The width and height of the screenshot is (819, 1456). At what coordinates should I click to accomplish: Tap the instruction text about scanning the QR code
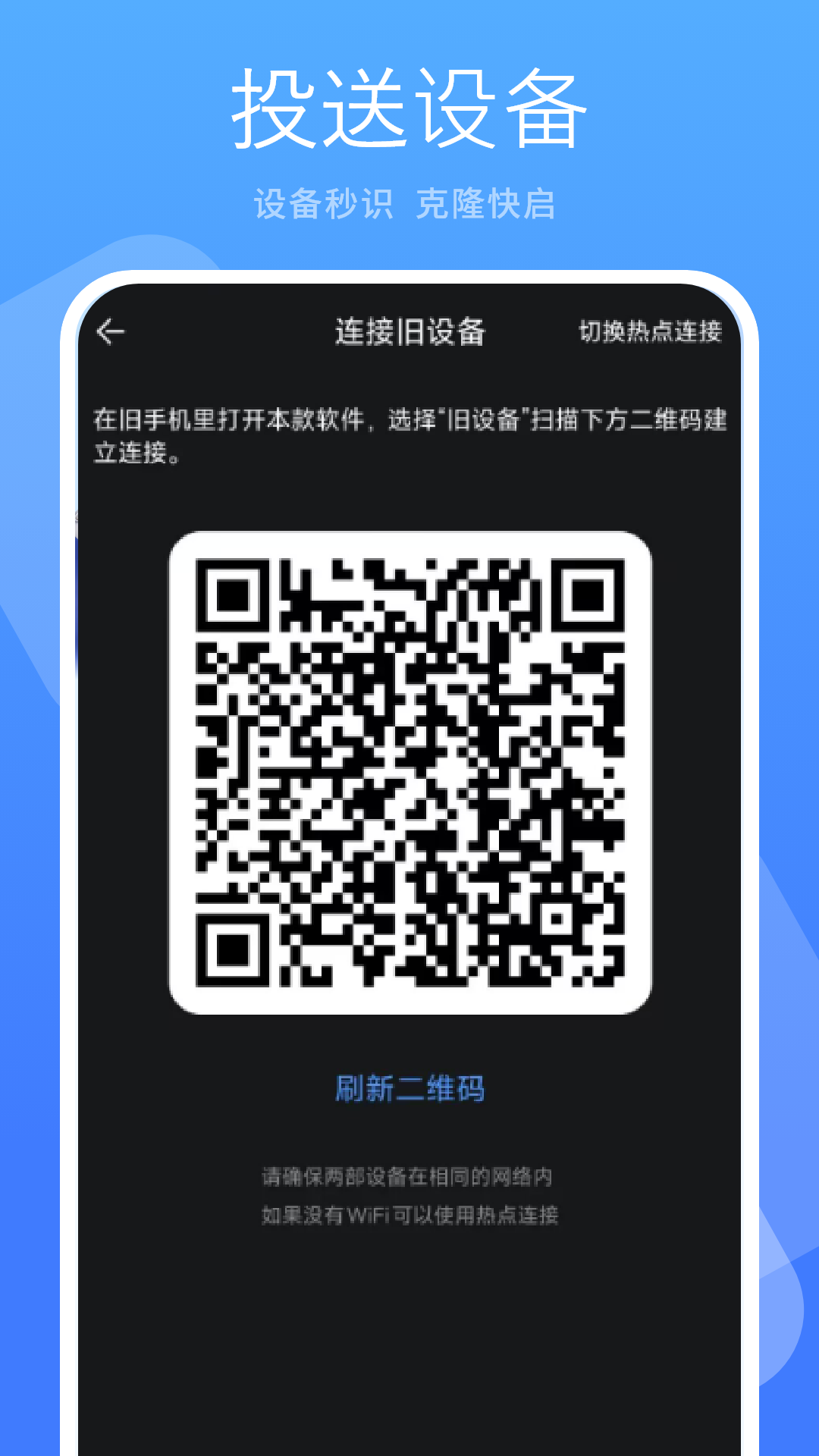point(409,432)
